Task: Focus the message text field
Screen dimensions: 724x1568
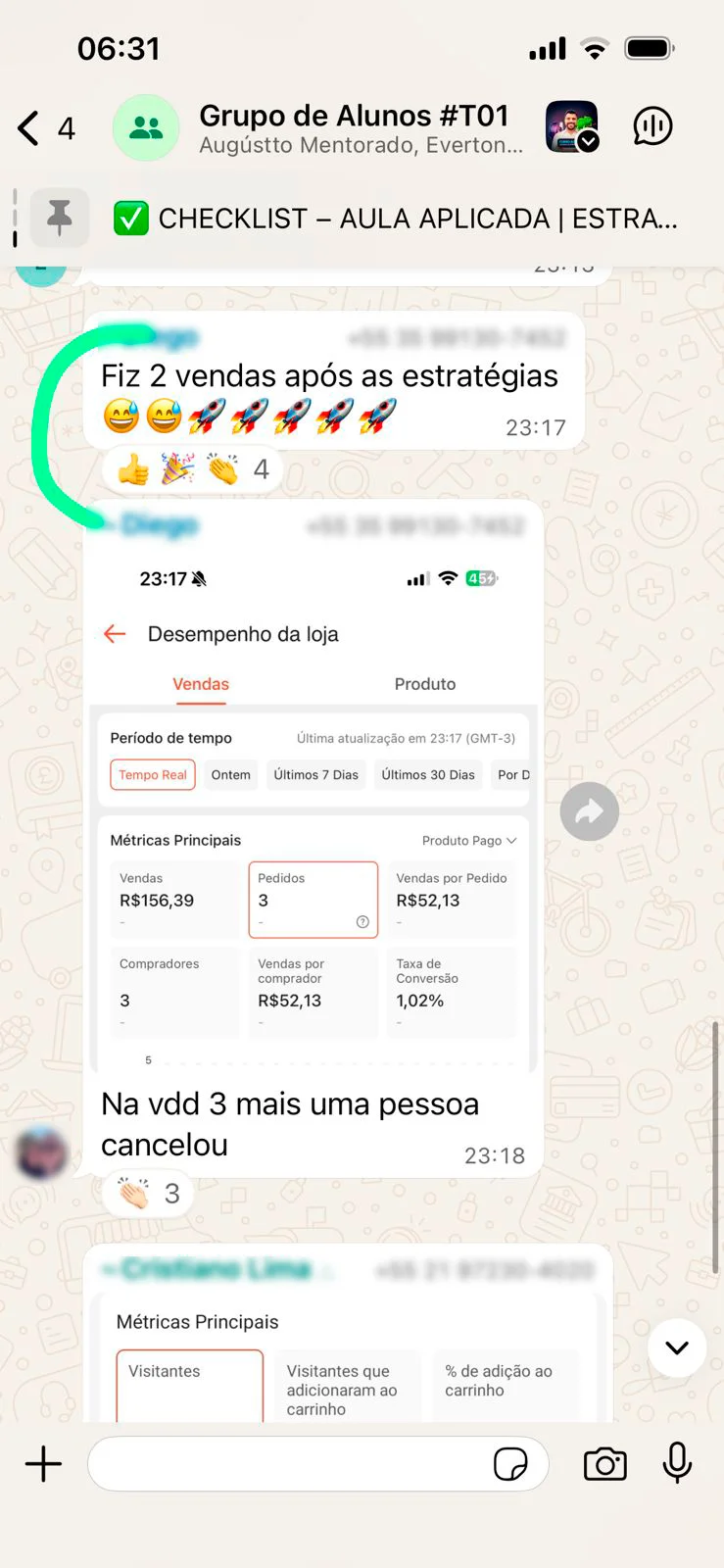Action: pyautogui.click(x=284, y=1464)
